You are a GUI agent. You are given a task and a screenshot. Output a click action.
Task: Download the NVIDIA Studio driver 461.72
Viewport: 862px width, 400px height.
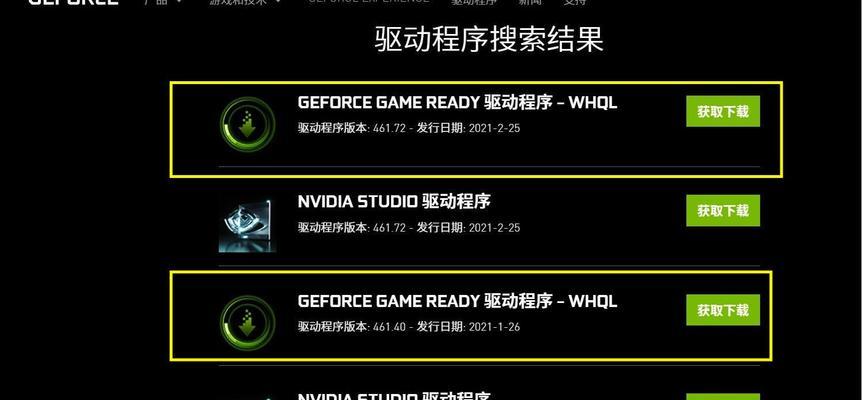(x=723, y=210)
